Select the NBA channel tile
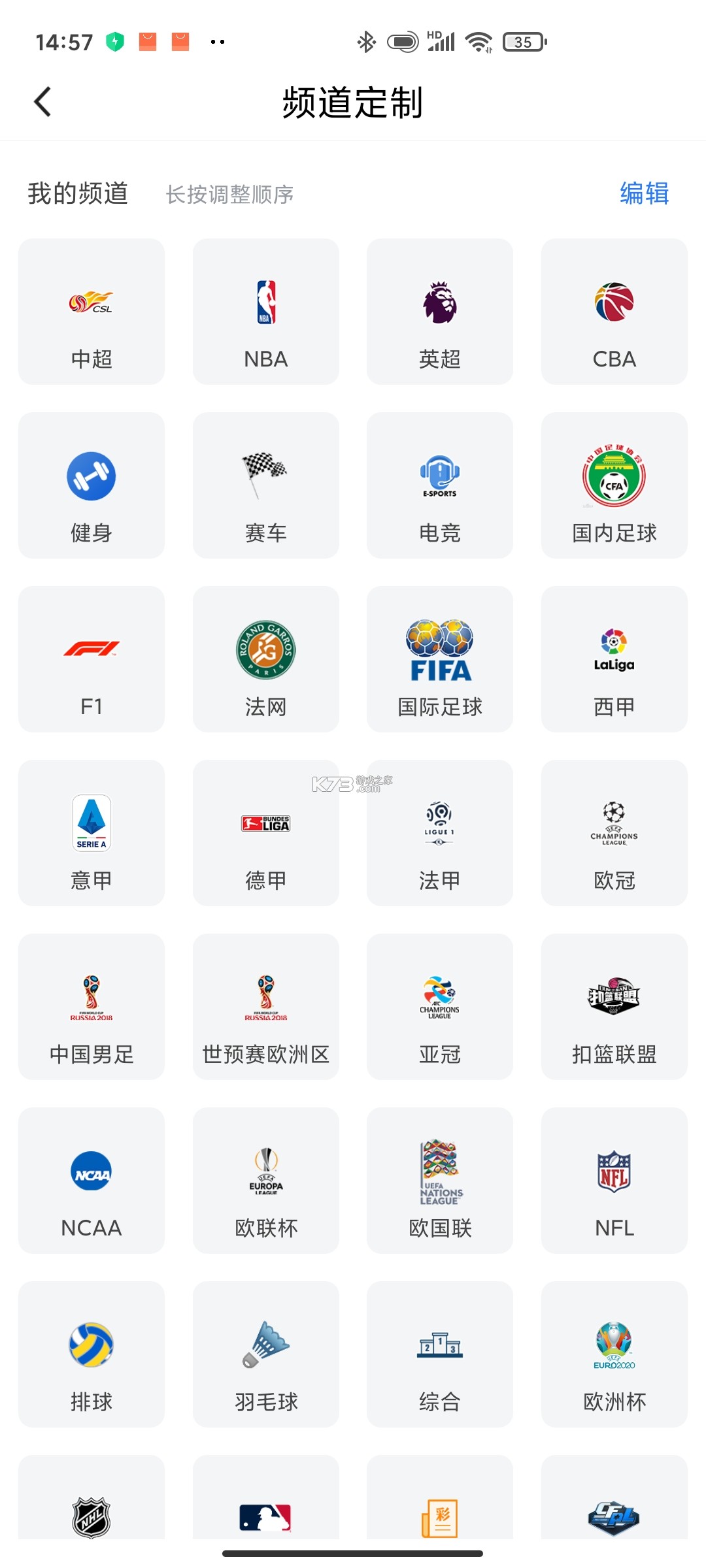This screenshot has height=1568, width=706. 265,312
